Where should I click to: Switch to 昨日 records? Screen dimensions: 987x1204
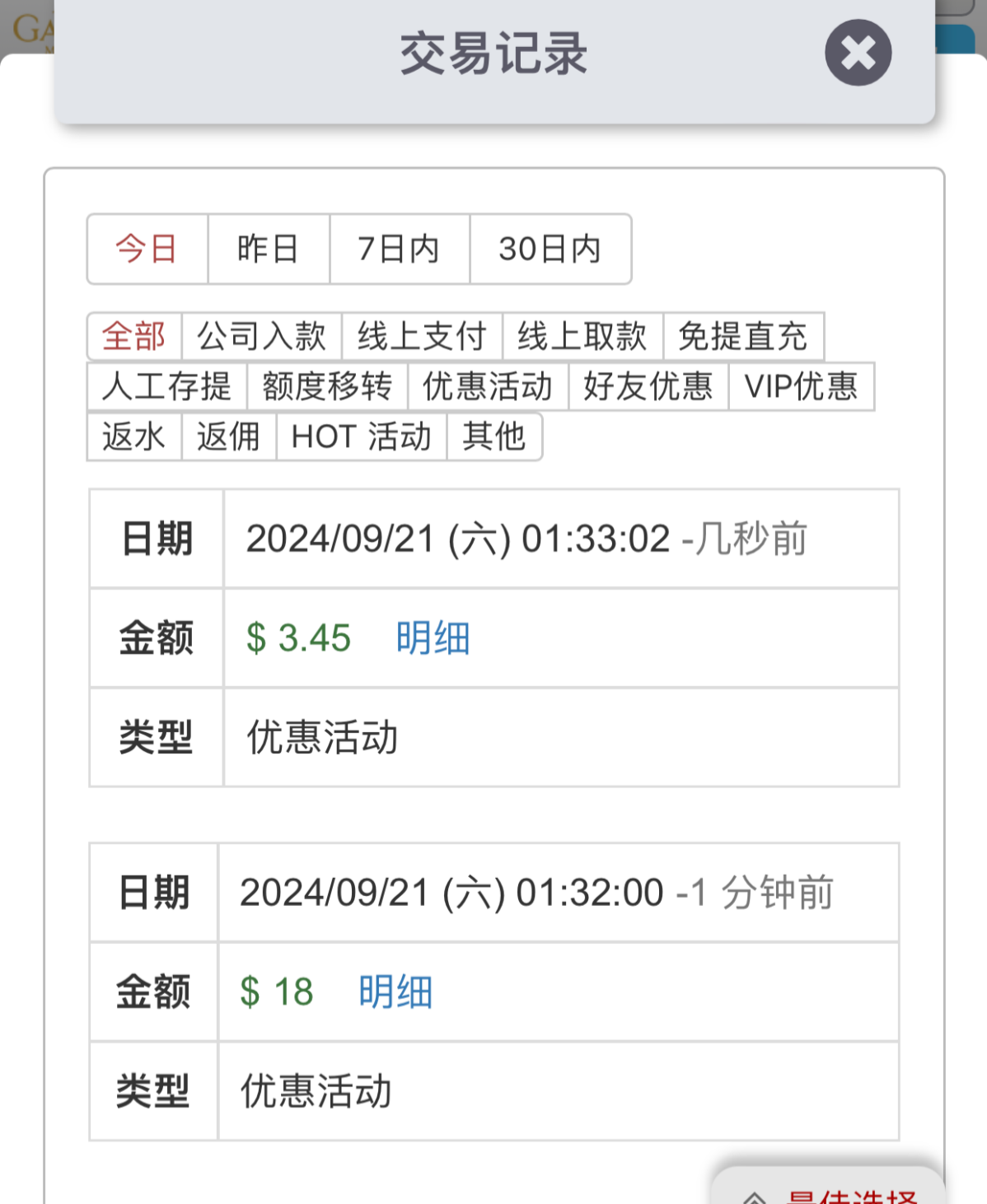pyautogui.click(x=268, y=249)
